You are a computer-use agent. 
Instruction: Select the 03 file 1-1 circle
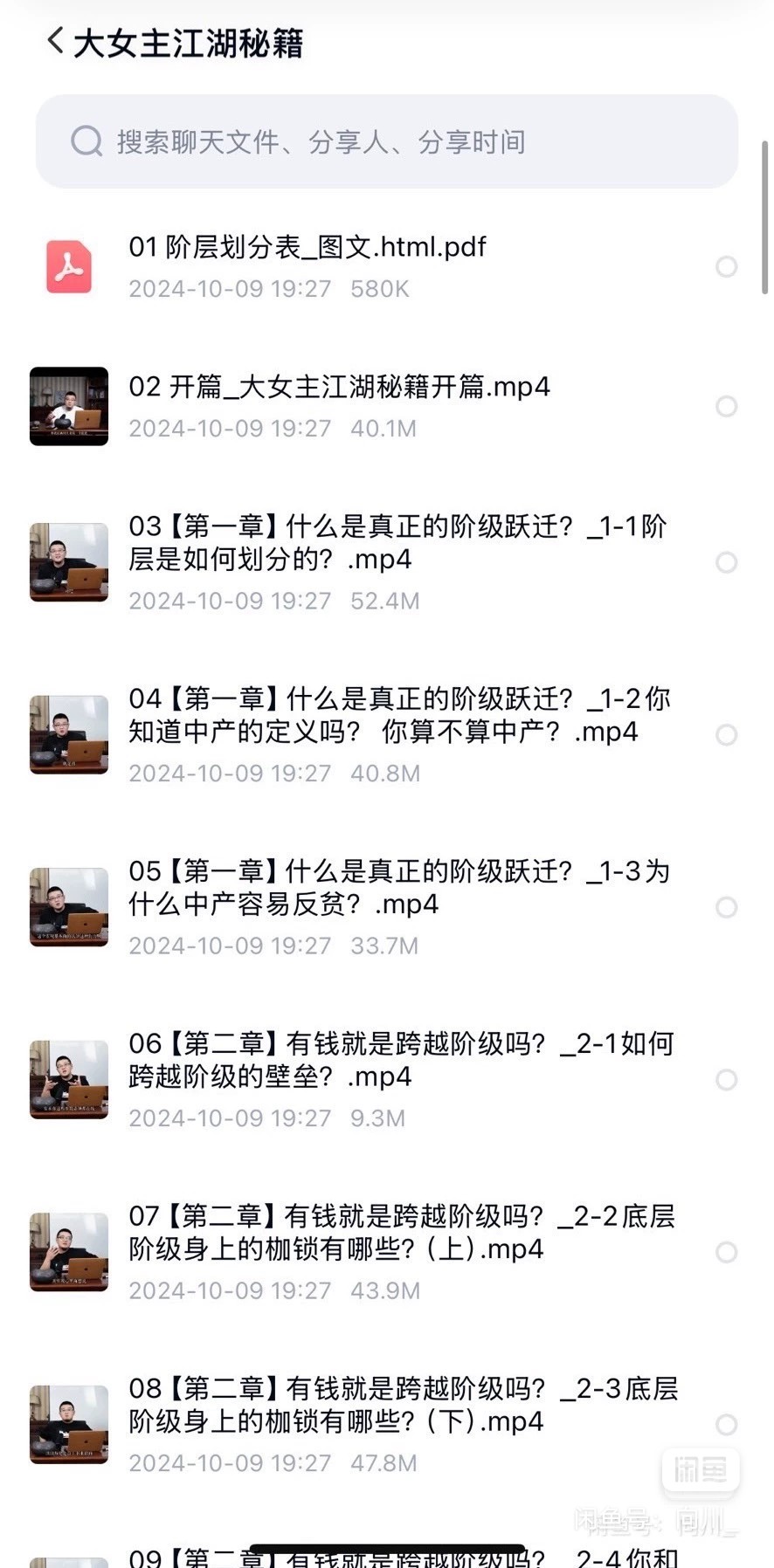726,562
